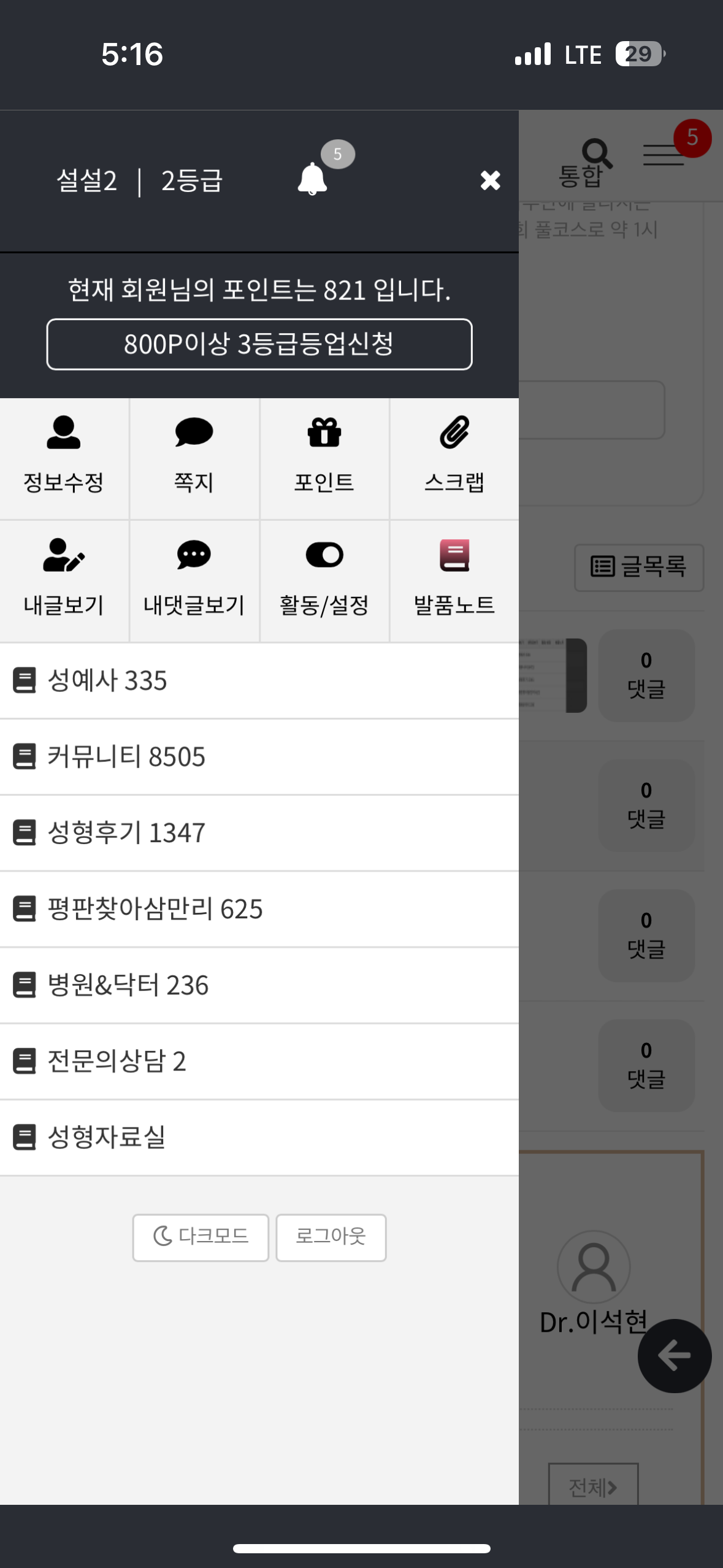723x1568 pixels.
Task: Open the 병원&닥터 236 board
Action: (259, 985)
